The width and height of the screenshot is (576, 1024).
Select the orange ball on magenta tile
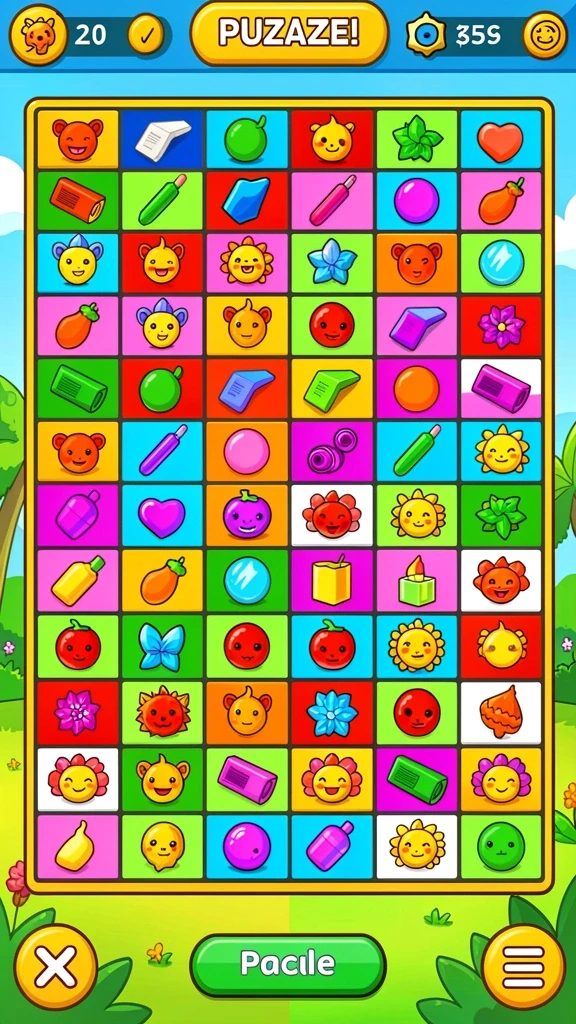point(417,389)
